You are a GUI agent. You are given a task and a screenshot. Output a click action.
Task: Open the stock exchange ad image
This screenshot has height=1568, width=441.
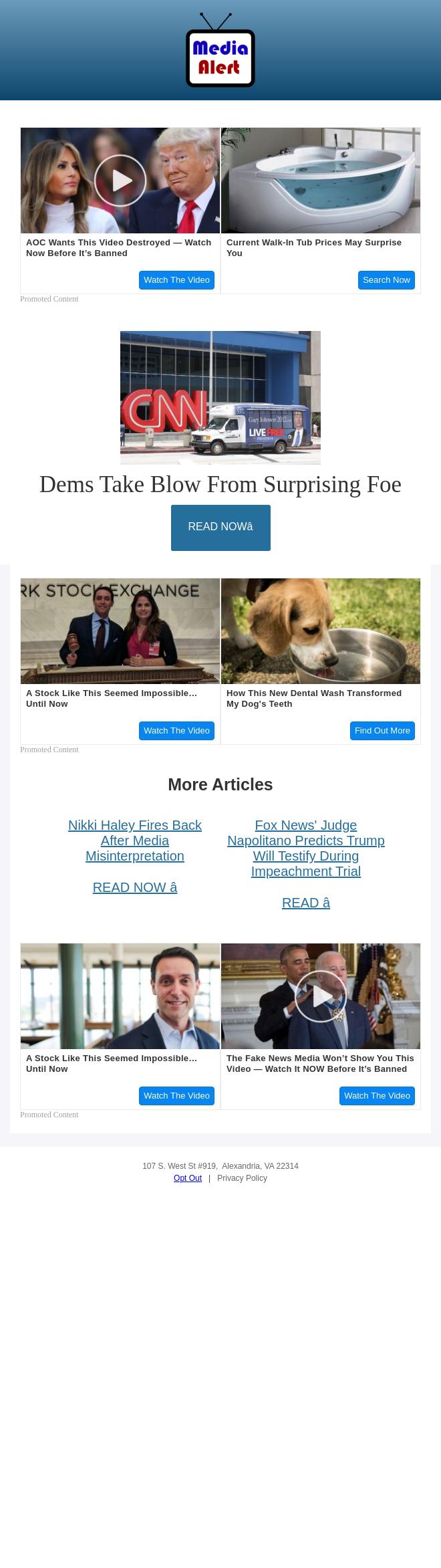pyautogui.click(x=120, y=631)
